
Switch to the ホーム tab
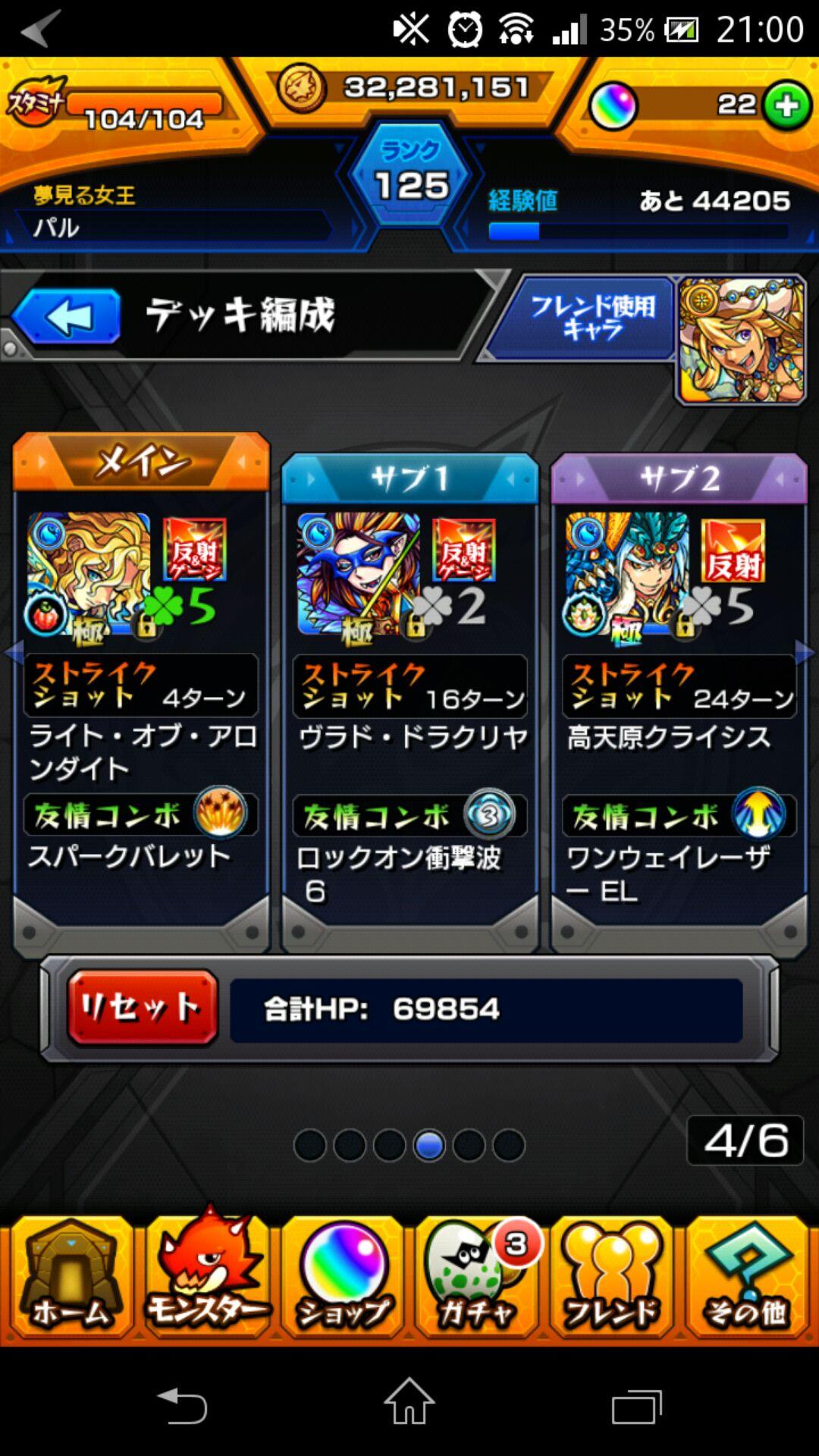(71, 1279)
